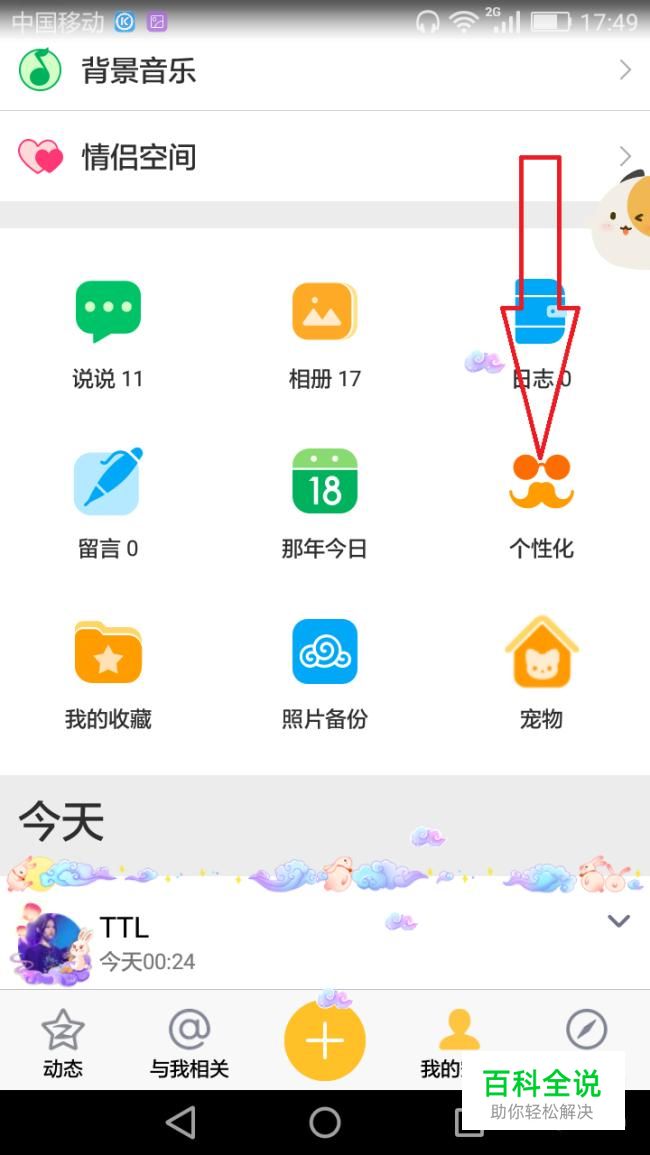The image size is (650, 1155).
Task: Expand the dropdown arrow on TTL's post
Action: click(619, 921)
